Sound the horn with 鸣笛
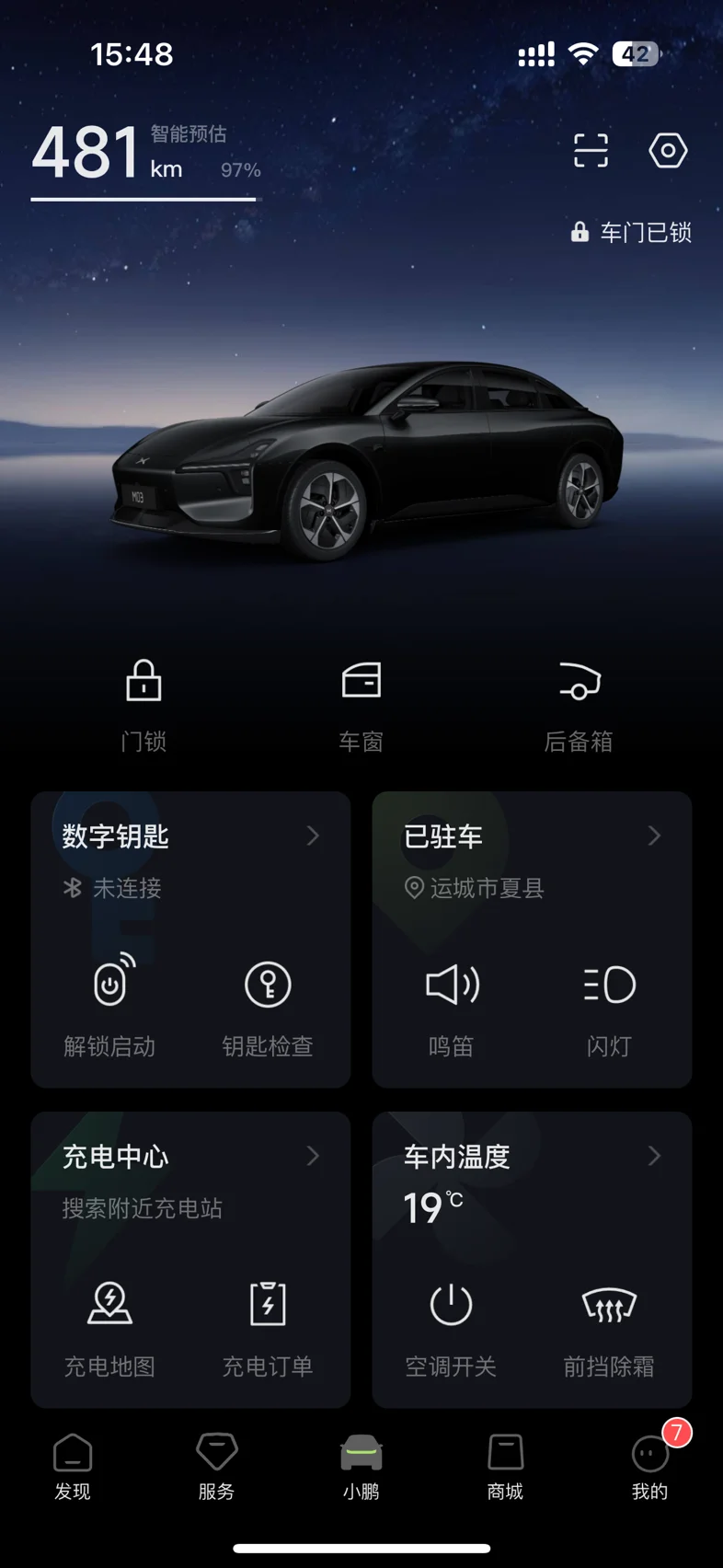Viewport: 723px width, 1568px height. [x=452, y=1006]
